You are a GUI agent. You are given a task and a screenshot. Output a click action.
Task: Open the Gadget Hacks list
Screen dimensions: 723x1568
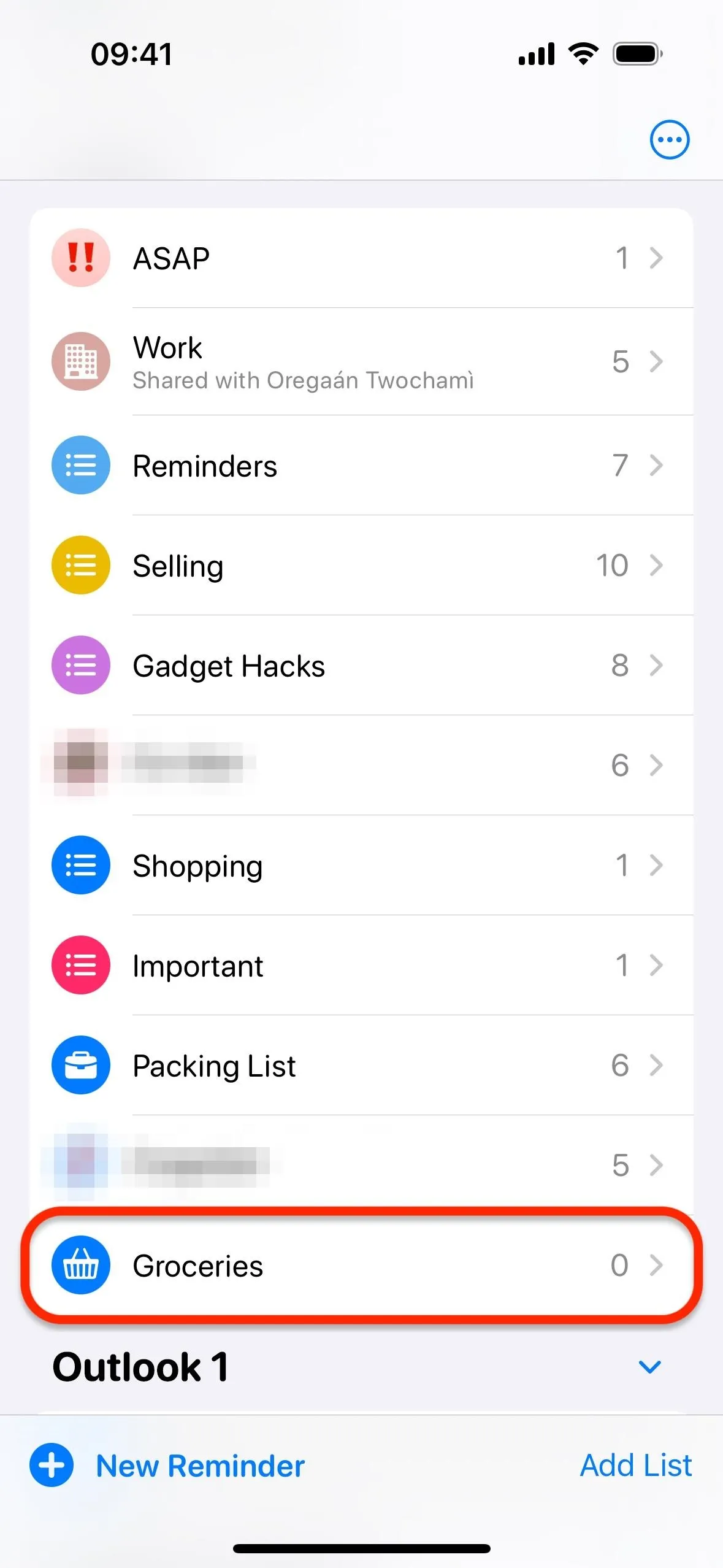tap(361, 665)
